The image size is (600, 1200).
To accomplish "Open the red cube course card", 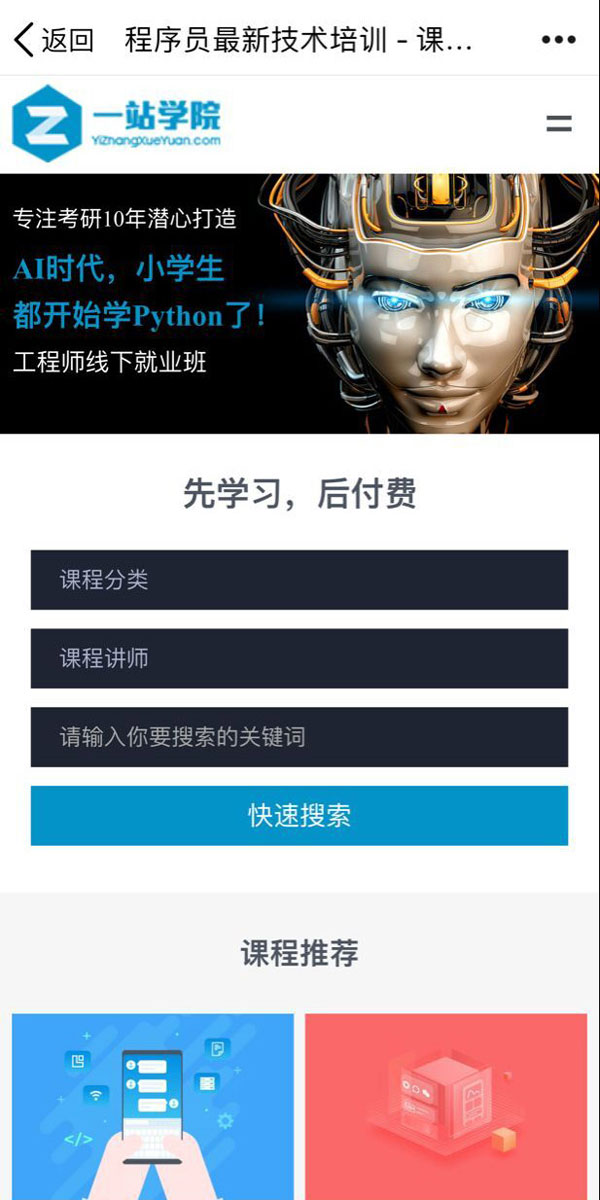I will point(446,1105).
